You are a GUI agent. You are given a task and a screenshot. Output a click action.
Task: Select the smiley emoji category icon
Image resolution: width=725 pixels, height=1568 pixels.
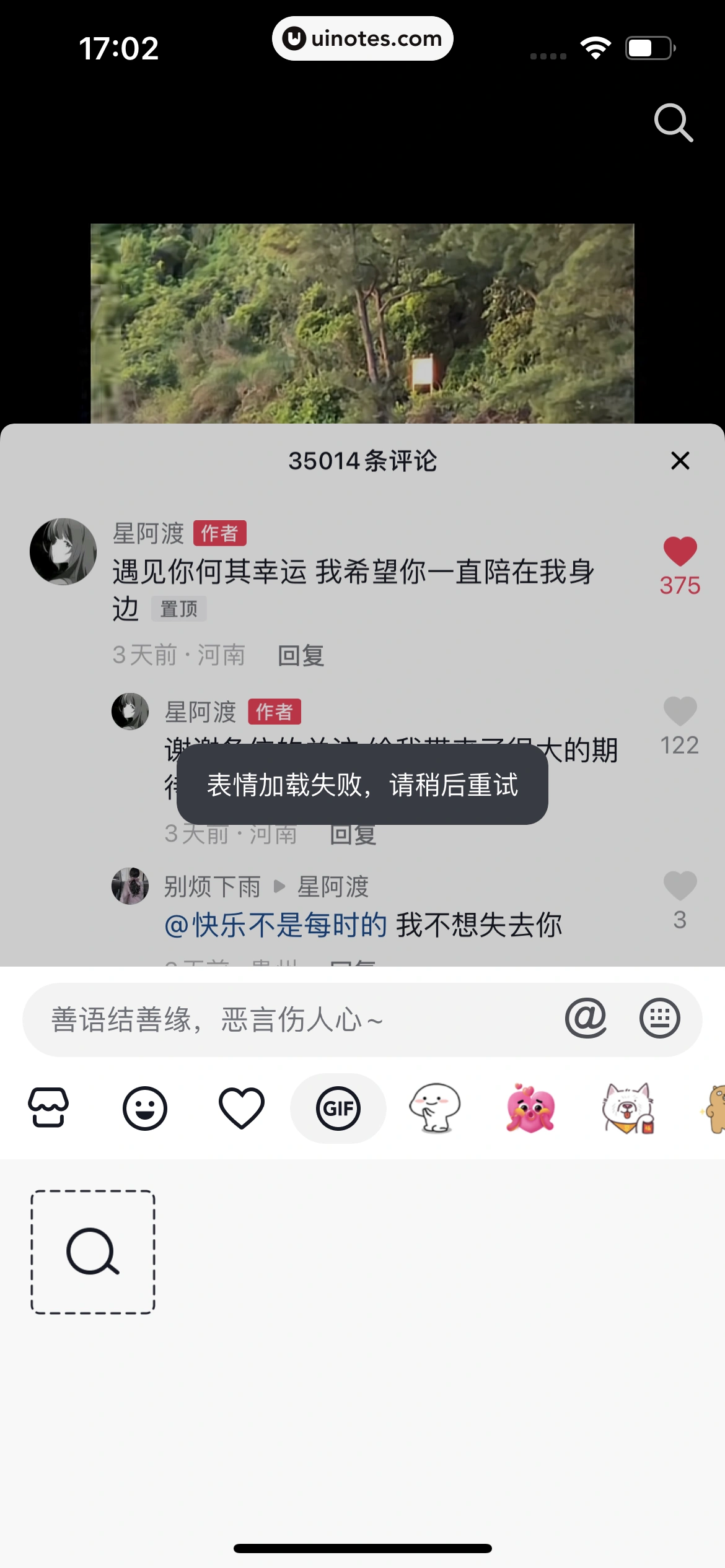(x=145, y=1108)
